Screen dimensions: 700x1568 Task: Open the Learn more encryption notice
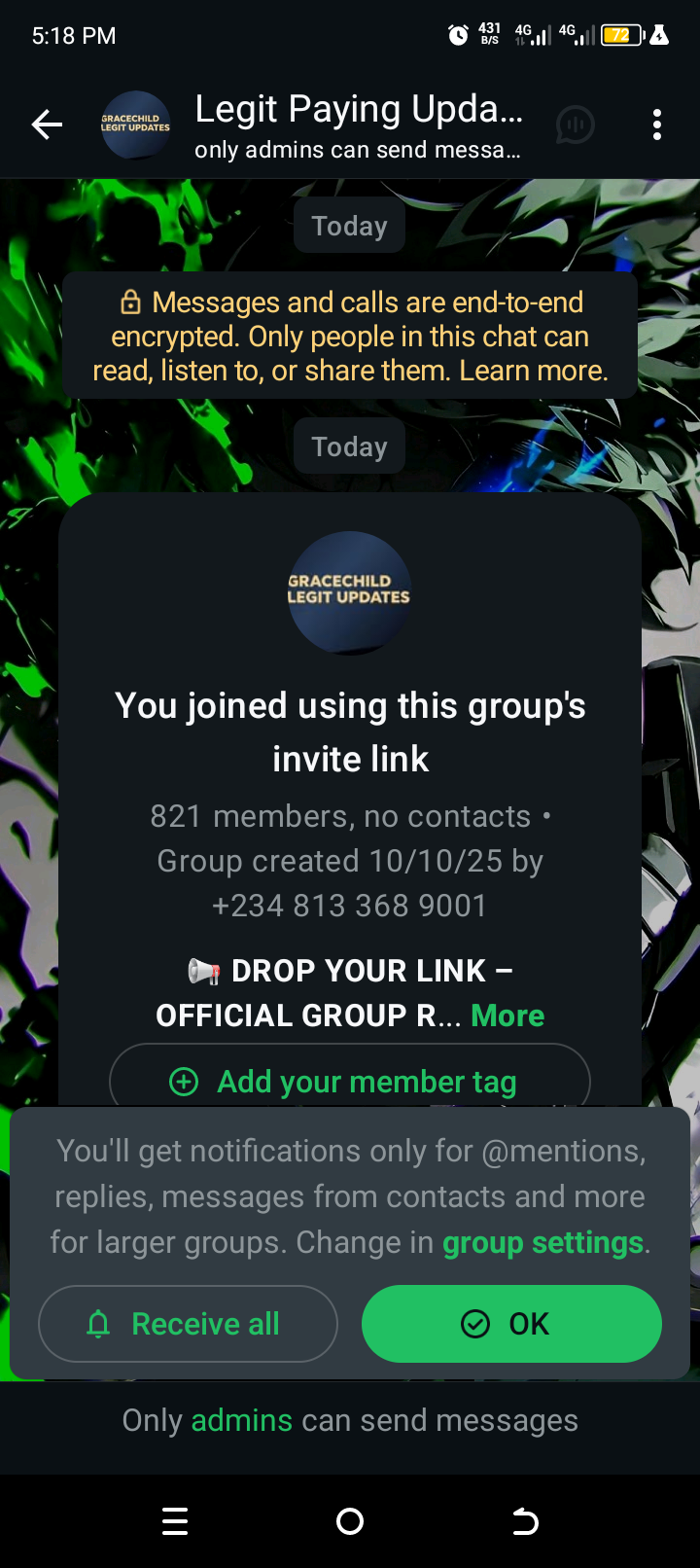click(x=533, y=371)
